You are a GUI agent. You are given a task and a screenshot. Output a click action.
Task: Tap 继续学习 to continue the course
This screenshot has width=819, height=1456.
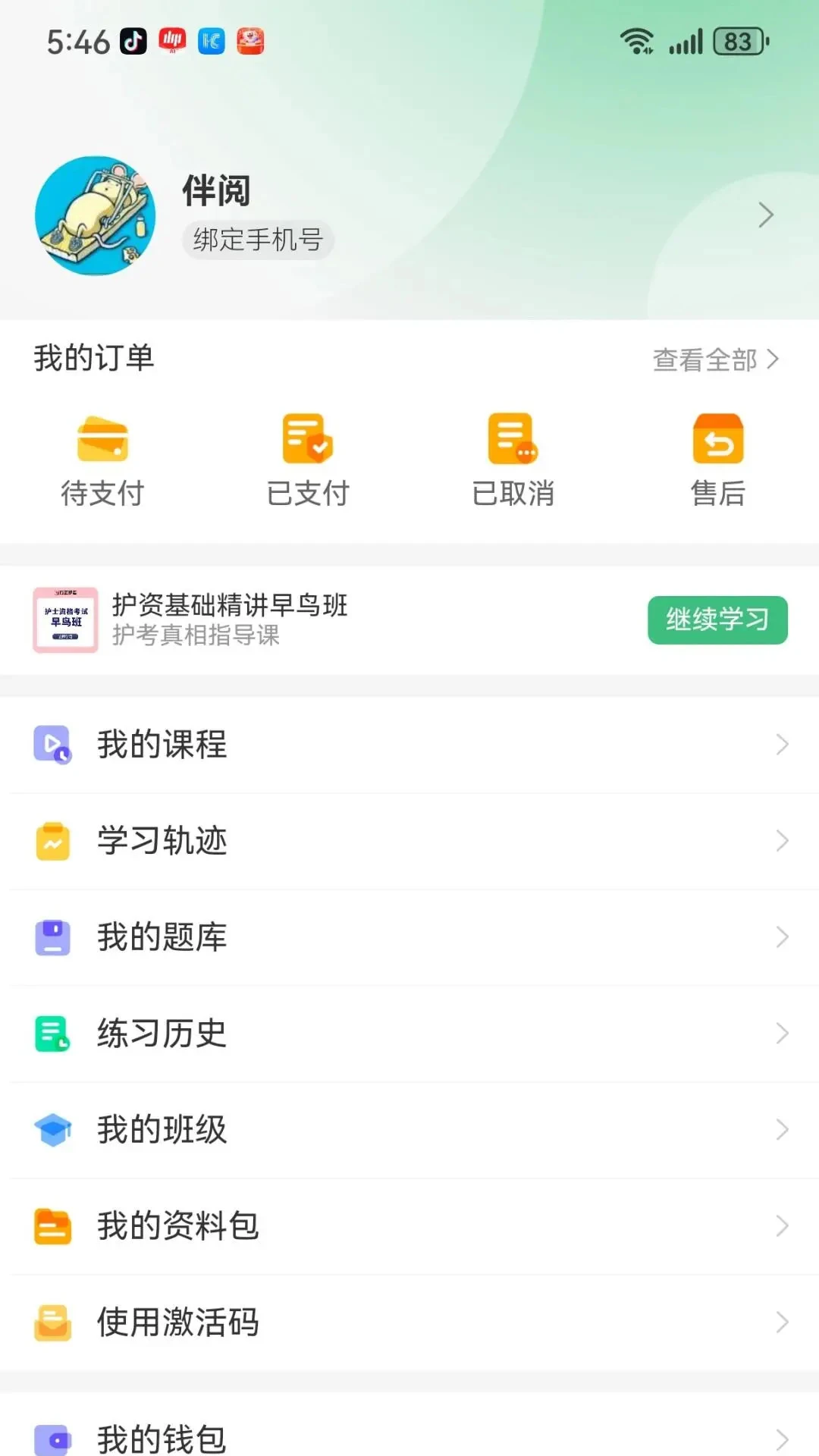coord(717,620)
